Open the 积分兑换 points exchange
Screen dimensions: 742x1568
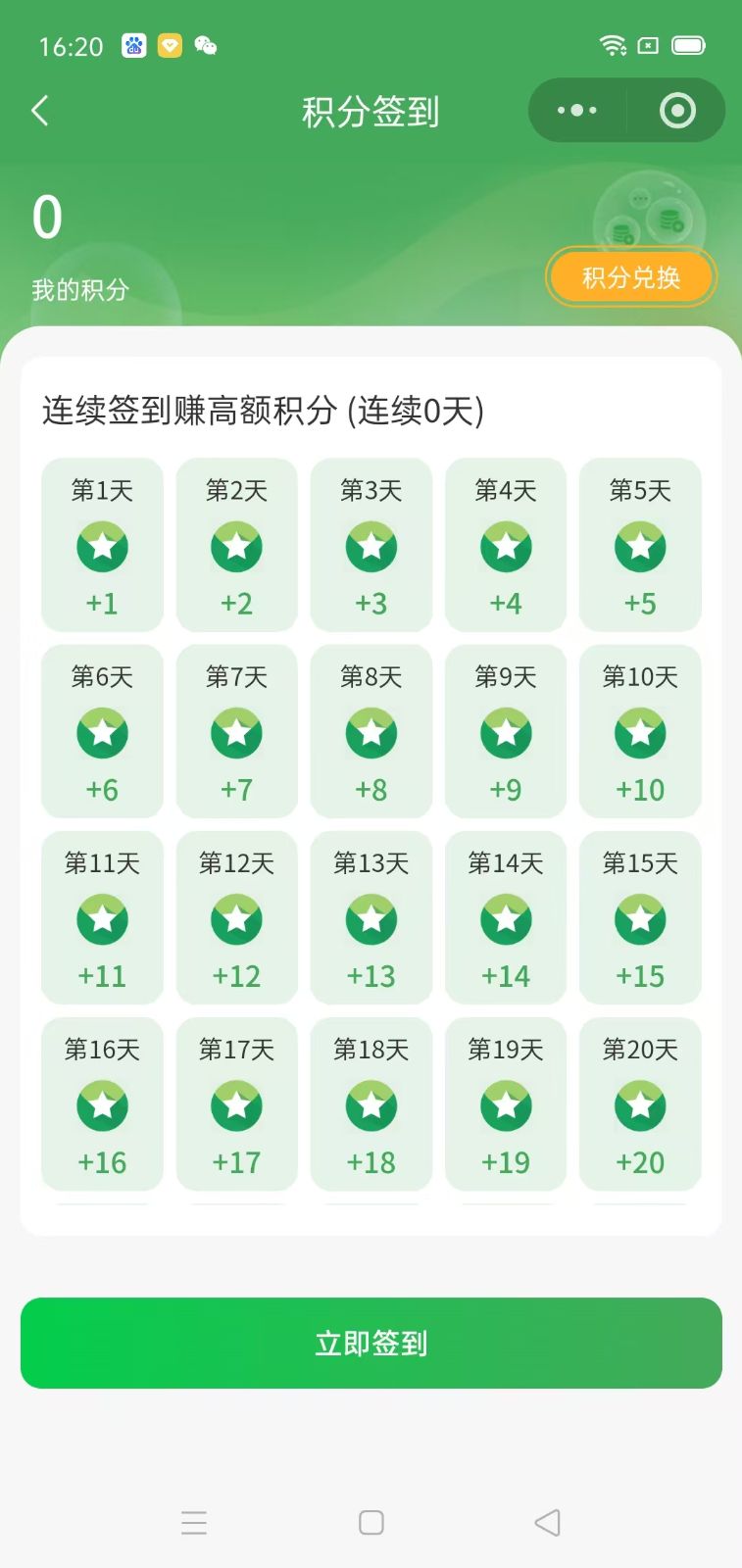click(x=631, y=277)
